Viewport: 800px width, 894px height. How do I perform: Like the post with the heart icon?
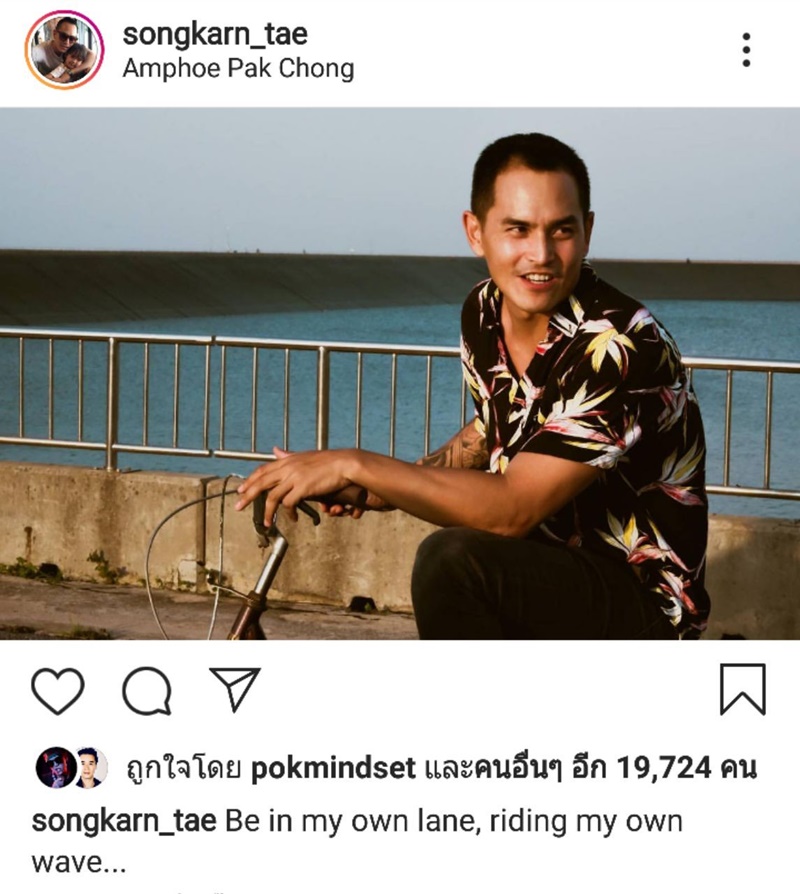pos(58,690)
